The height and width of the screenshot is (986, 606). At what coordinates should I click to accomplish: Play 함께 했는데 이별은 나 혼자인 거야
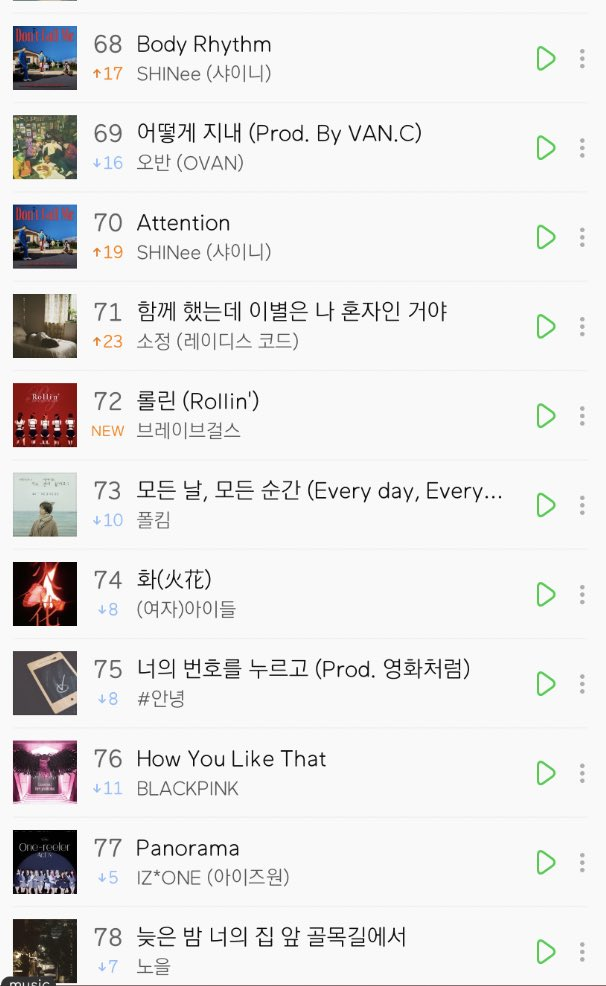[545, 326]
